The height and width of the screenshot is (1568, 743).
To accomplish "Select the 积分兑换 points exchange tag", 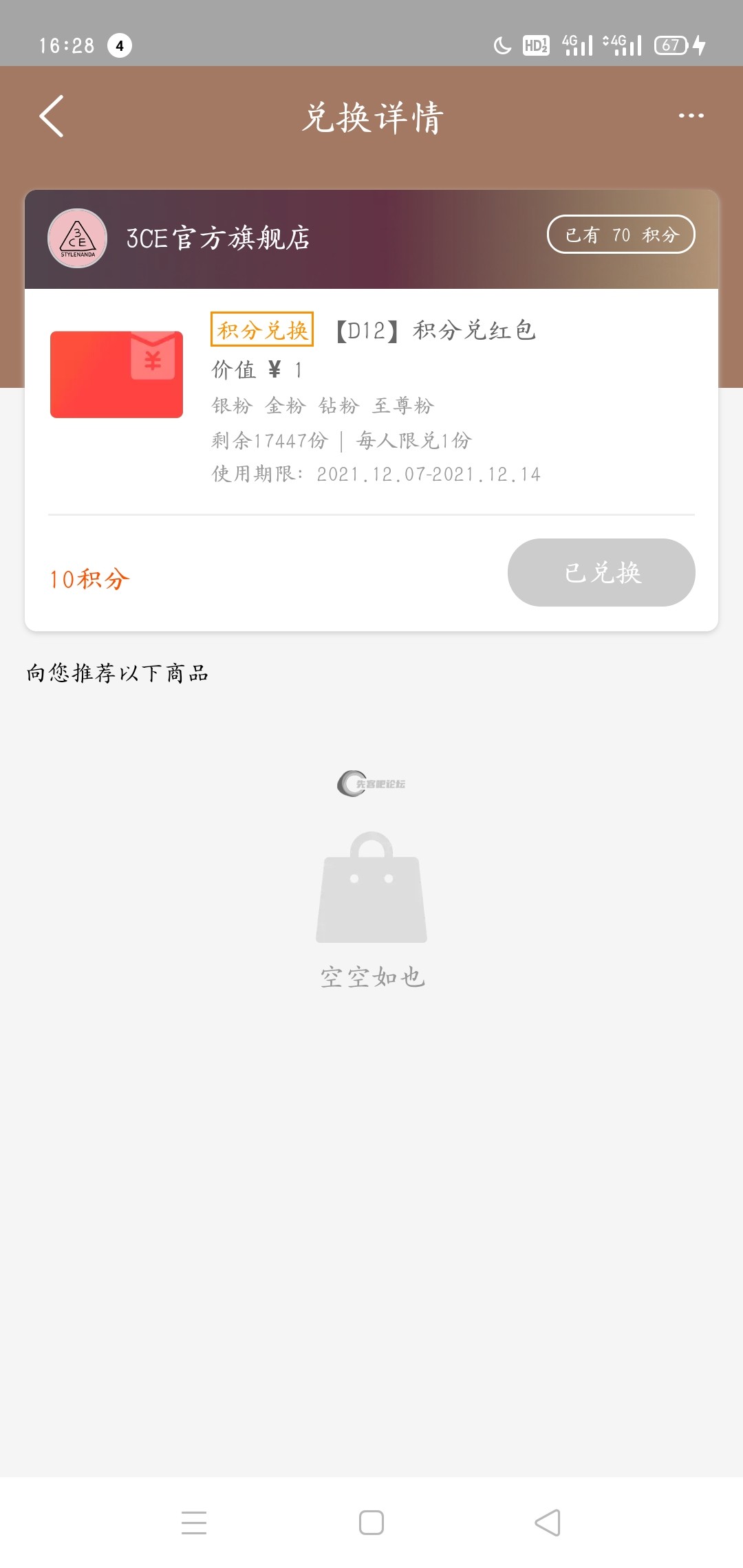I will (261, 329).
